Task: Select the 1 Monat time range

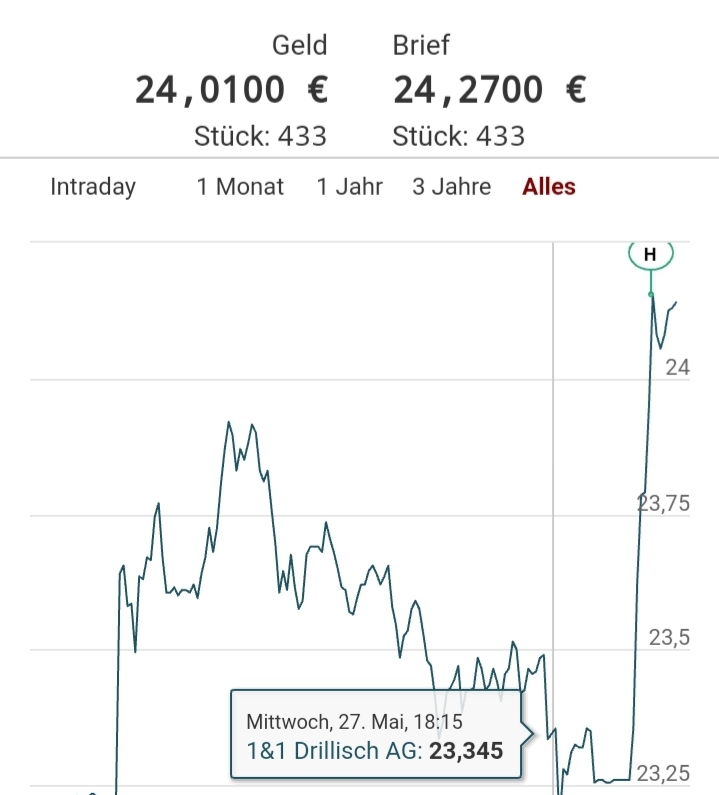Action: click(240, 187)
